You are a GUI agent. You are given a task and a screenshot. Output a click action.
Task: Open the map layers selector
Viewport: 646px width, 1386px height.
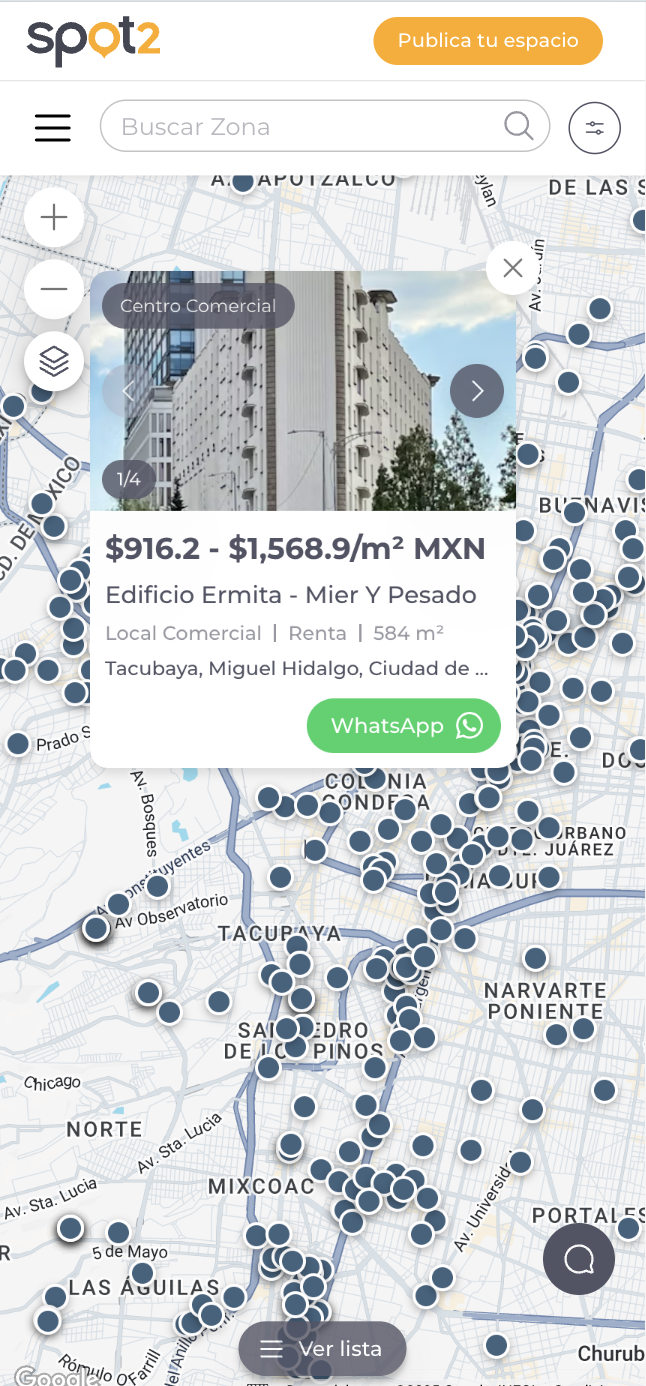(54, 361)
